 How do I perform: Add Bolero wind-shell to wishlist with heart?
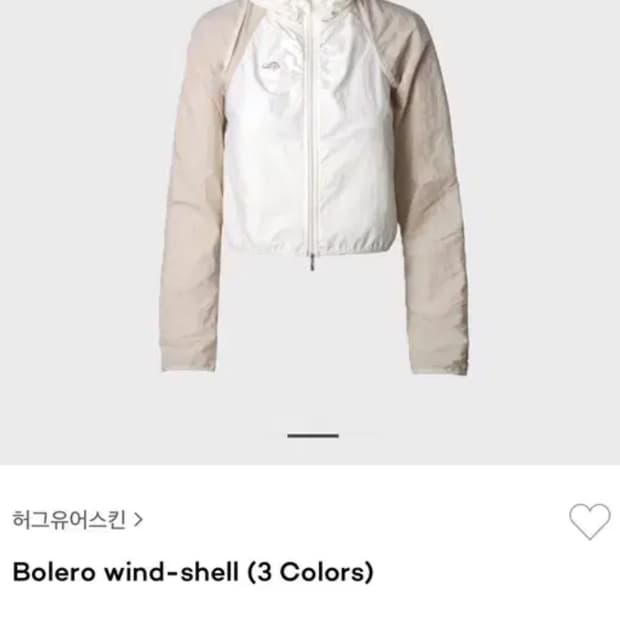(x=589, y=521)
